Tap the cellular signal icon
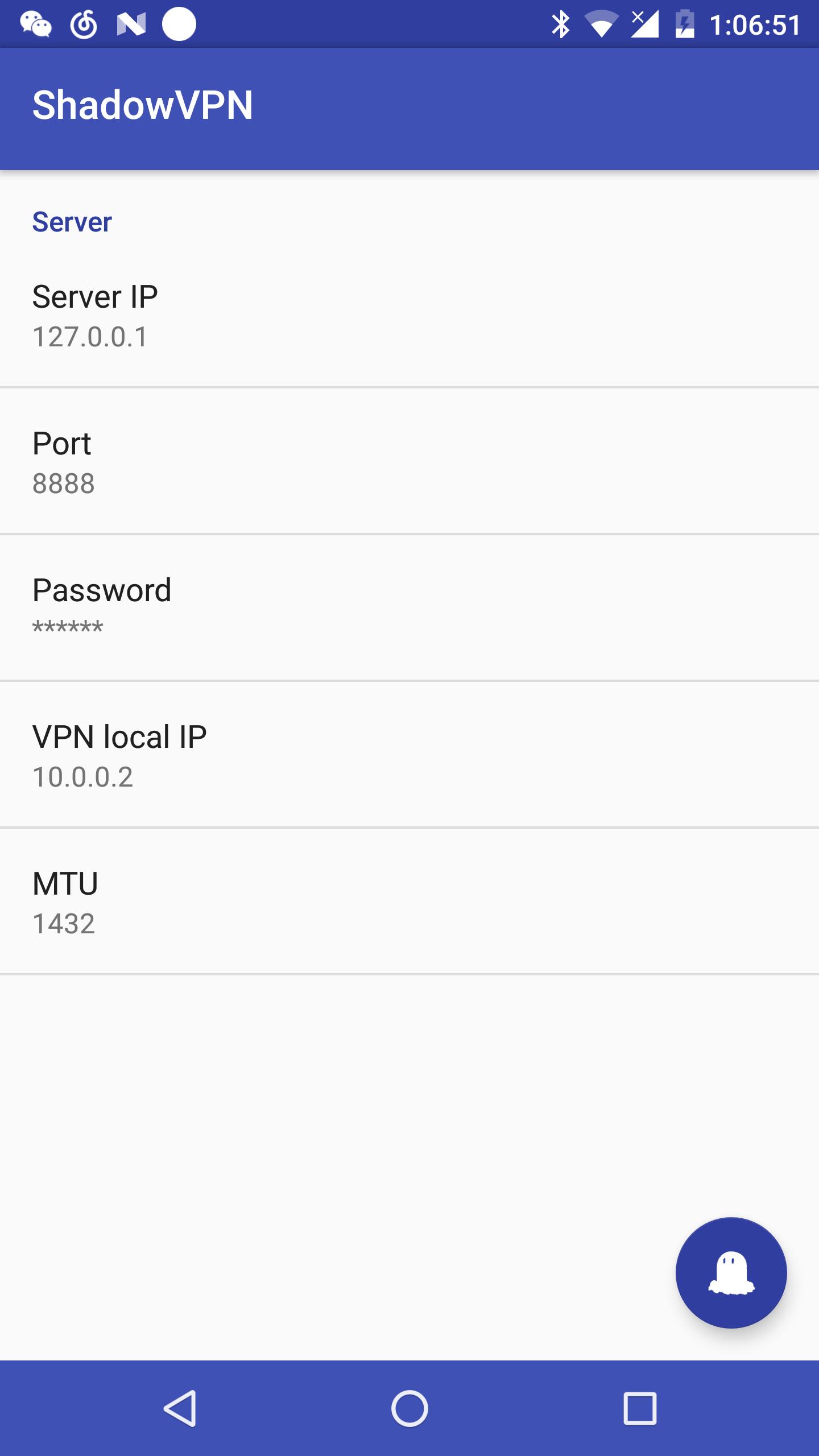The height and width of the screenshot is (1456, 819). point(646,23)
